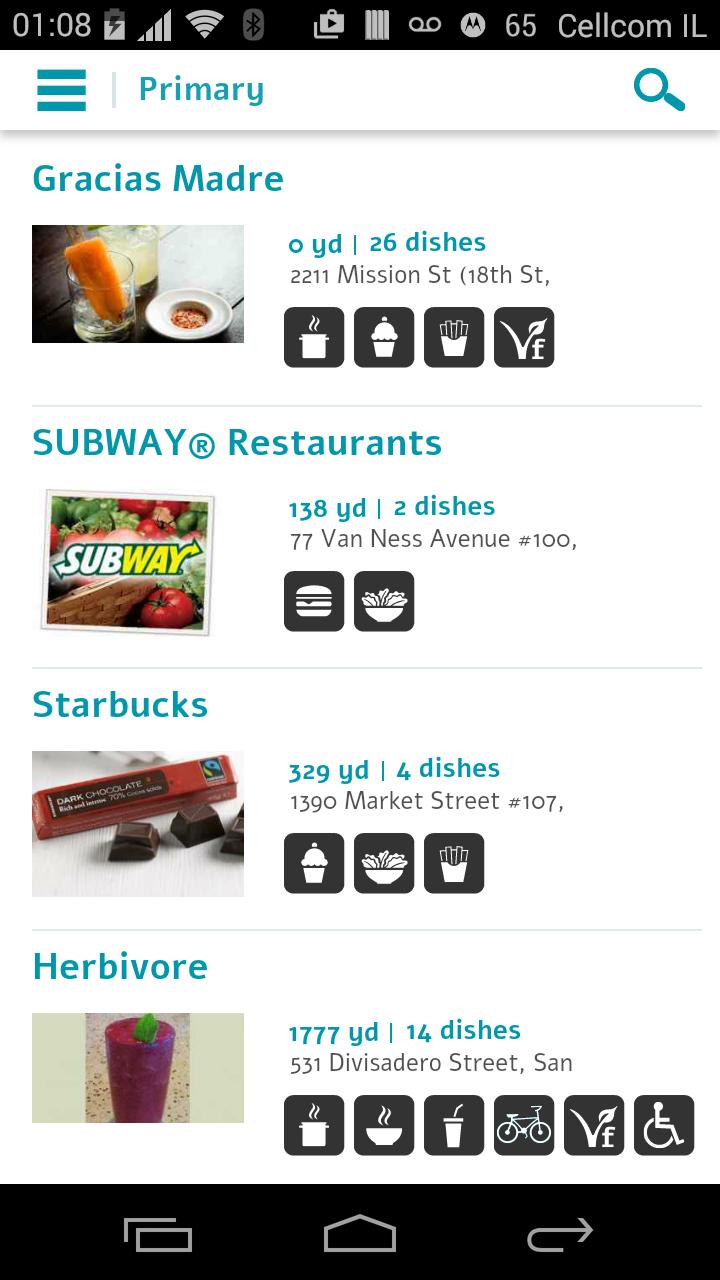Go to the home screen
This screenshot has width=720, height=1280.
click(360, 1235)
